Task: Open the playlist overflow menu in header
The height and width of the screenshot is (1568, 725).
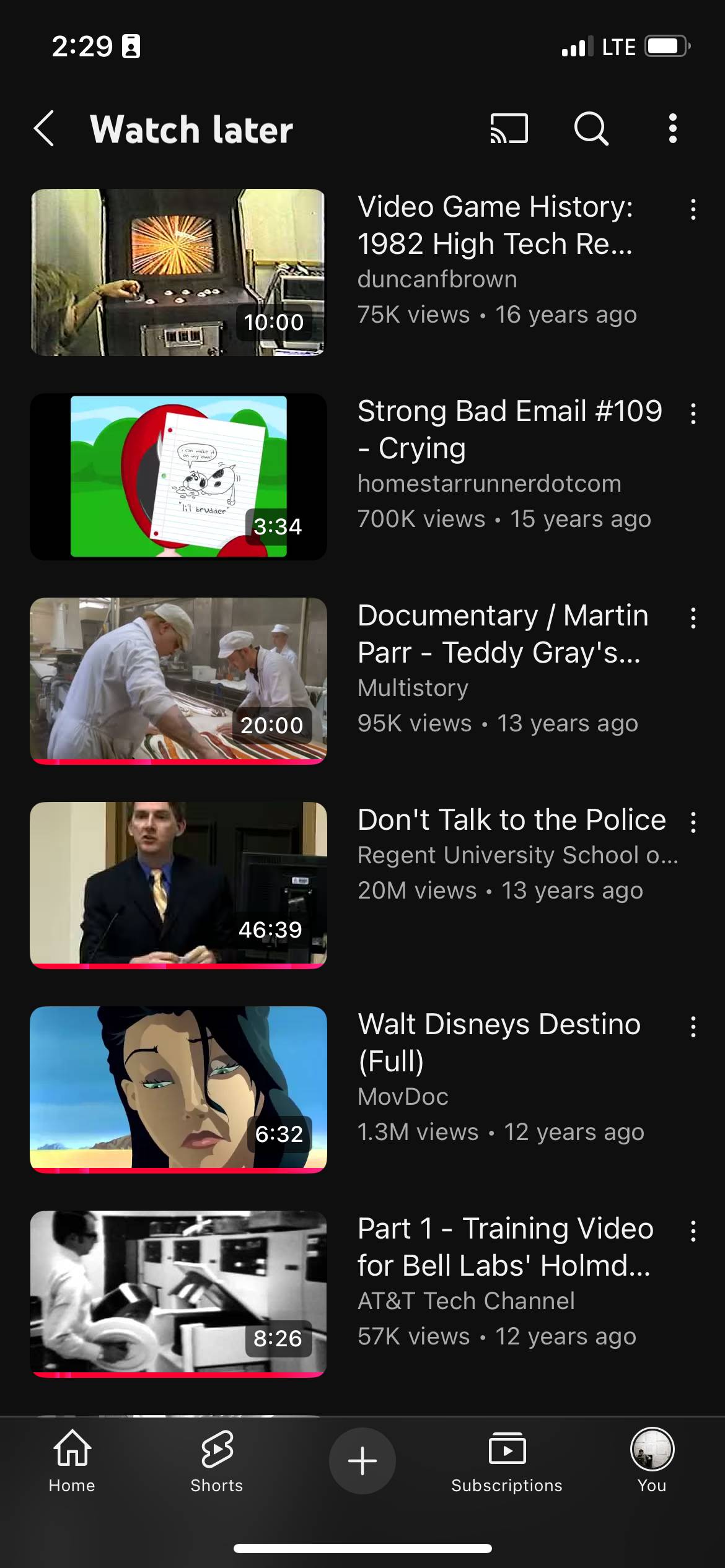Action: pos(673,129)
